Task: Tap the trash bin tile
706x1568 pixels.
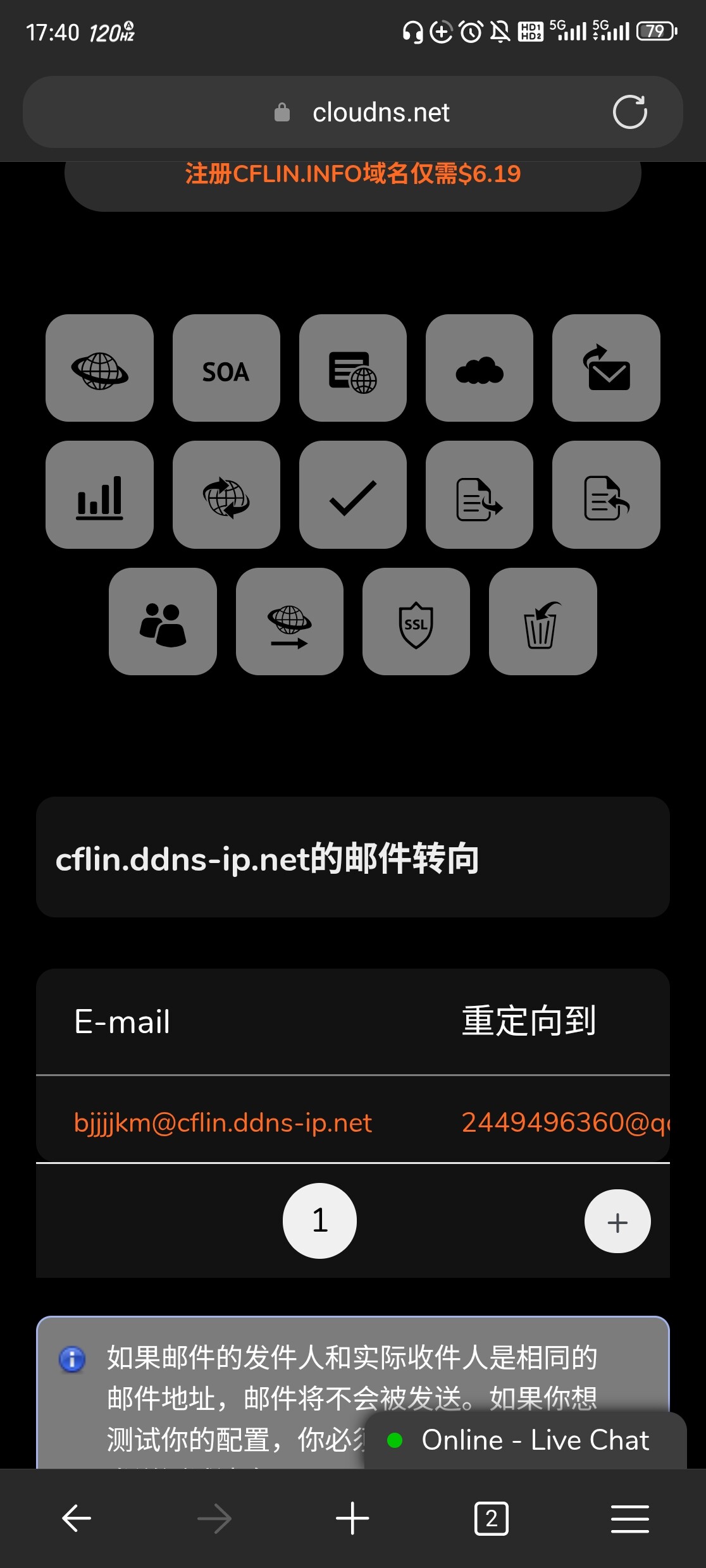Action: (543, 622)
